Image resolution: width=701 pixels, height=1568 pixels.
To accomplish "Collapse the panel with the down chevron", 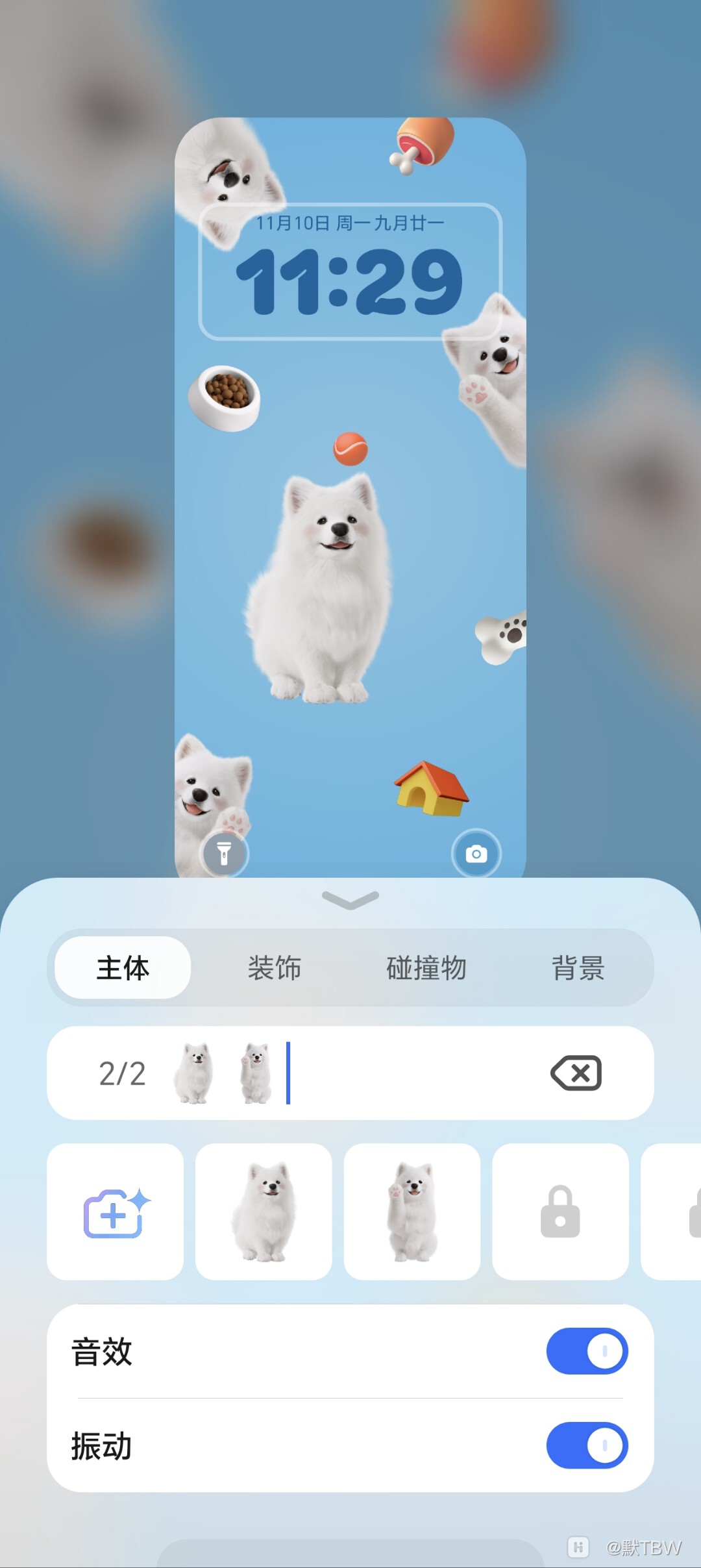I will tap(350, 899).
